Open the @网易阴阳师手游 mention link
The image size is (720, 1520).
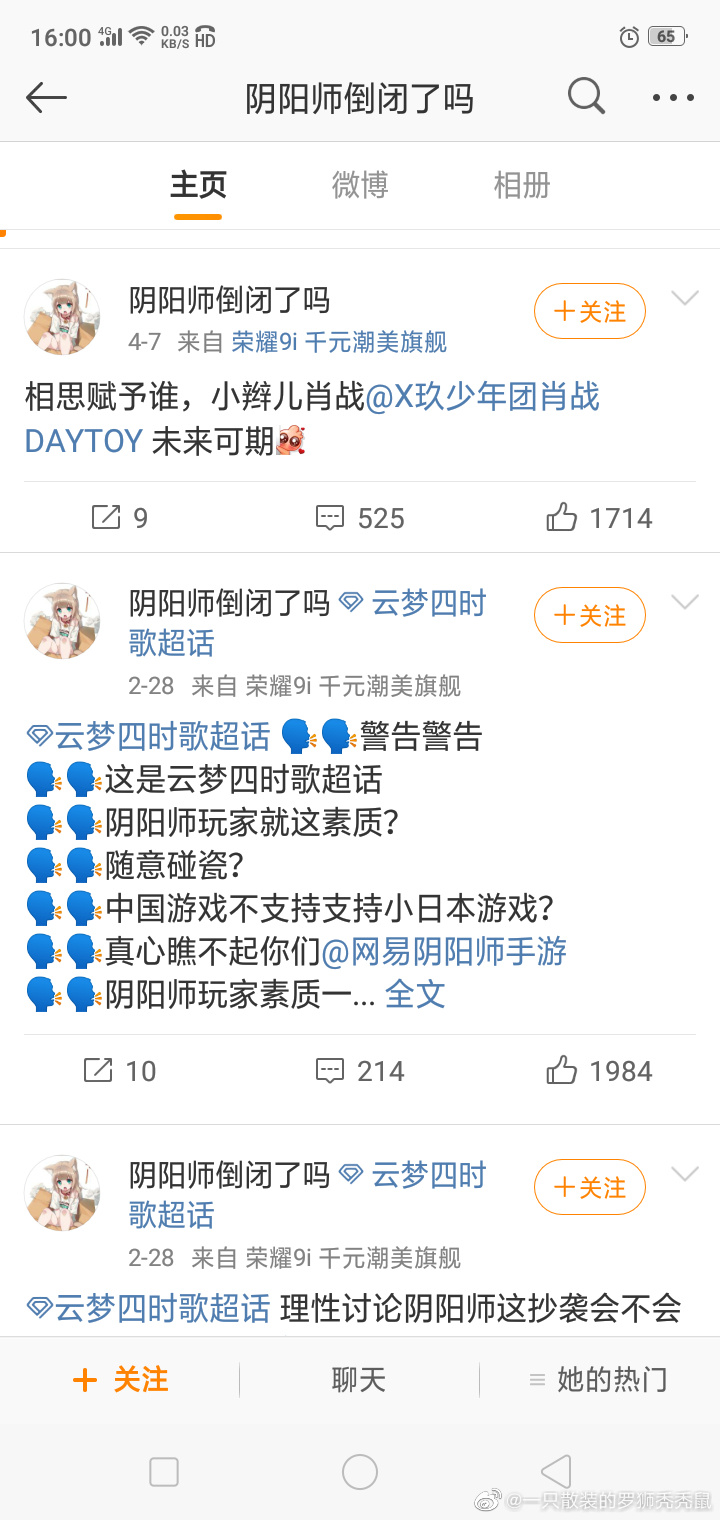(x=444, y=951)
